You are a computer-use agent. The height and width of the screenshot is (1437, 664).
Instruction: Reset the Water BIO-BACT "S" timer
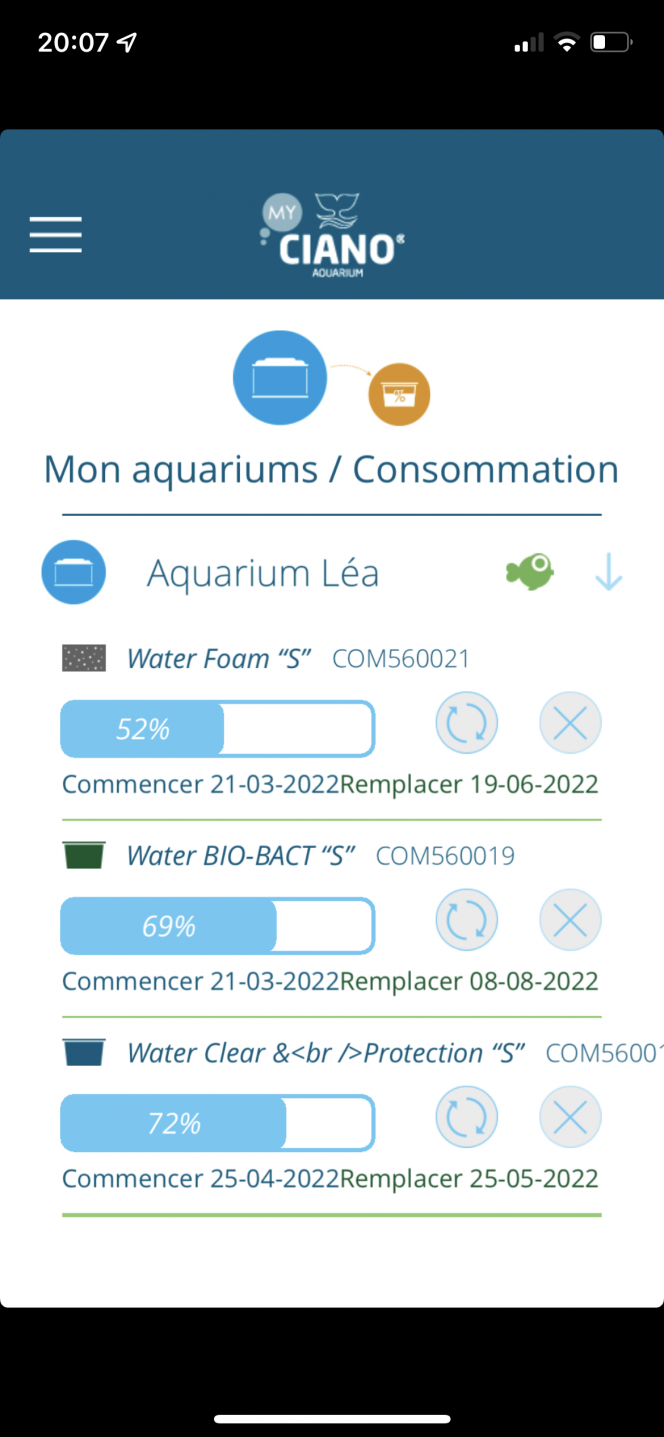(467, 920)
